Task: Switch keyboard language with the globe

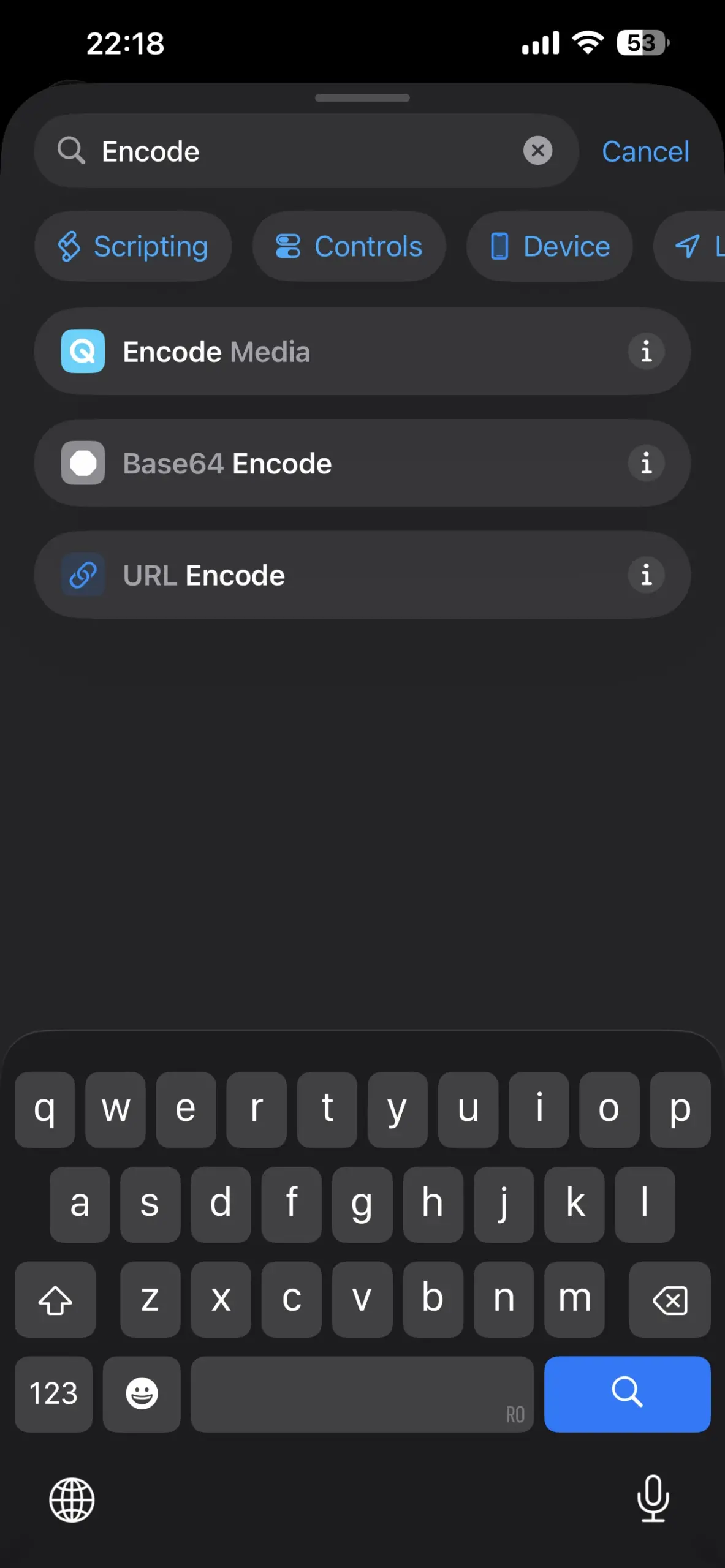Action: [x=72, y=1499]
